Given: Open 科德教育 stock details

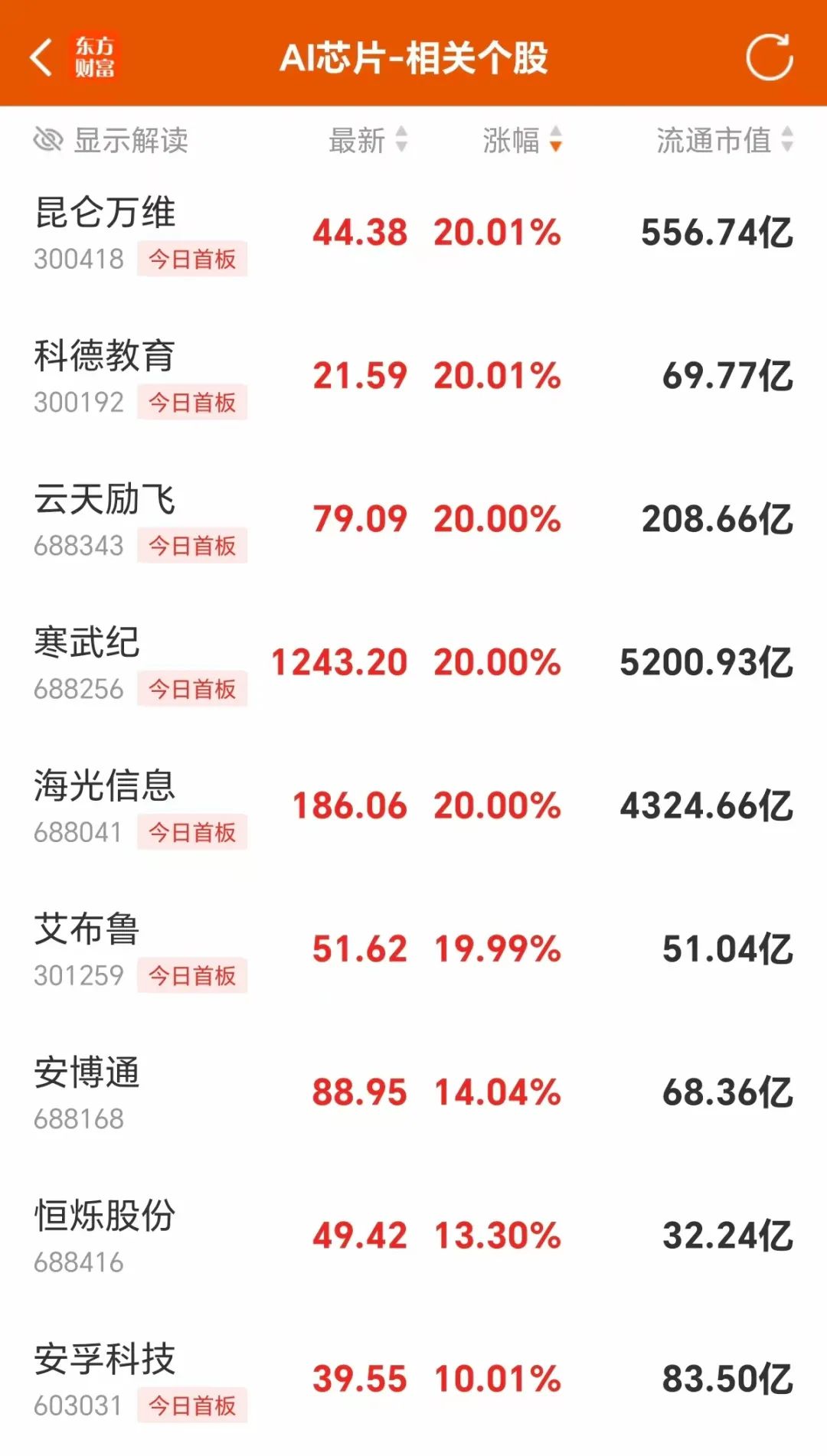Looking at the screenshot, I should pyautogui.click(x=413, y=377).
